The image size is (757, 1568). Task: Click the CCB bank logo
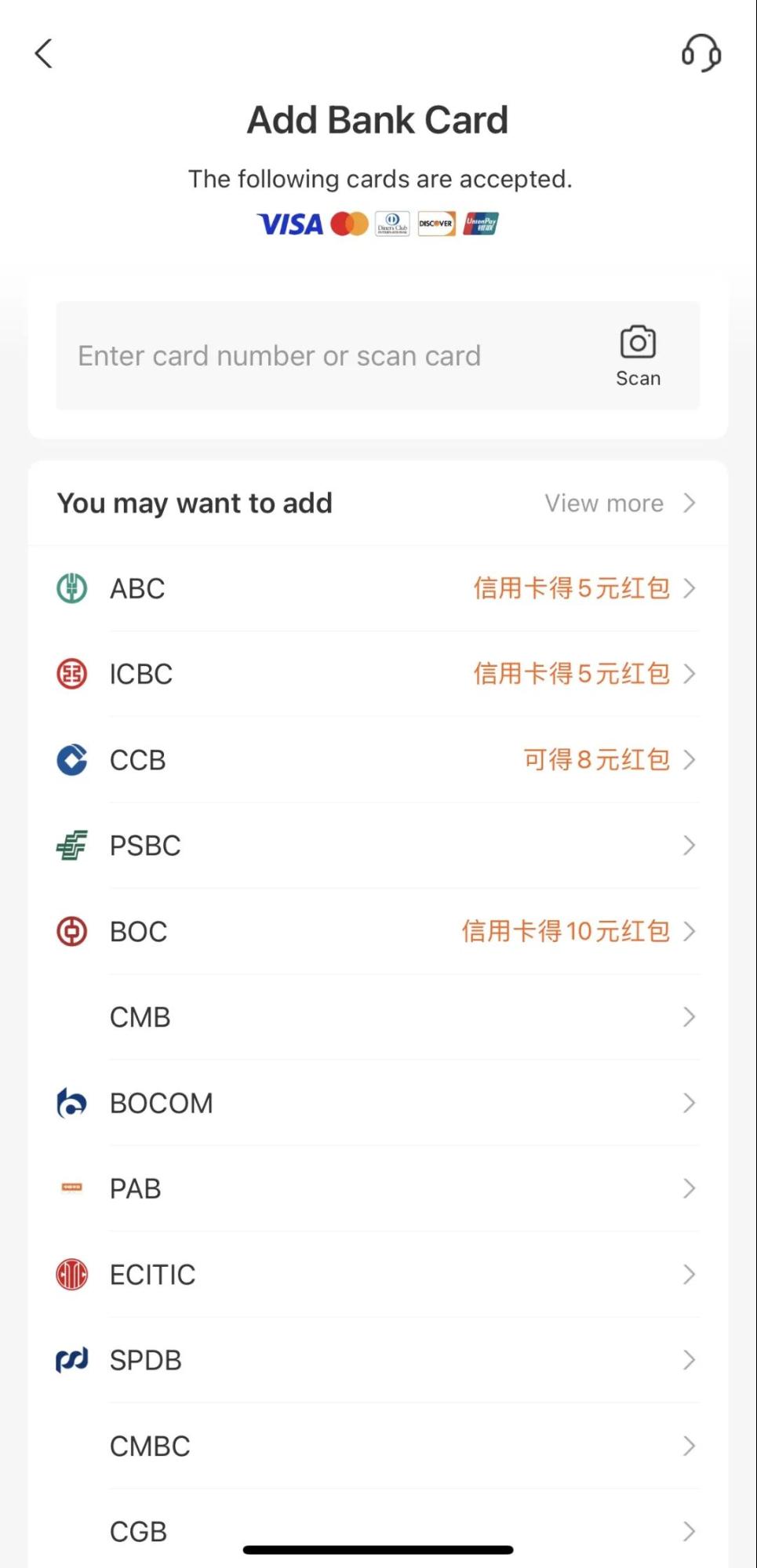point(71,759)
